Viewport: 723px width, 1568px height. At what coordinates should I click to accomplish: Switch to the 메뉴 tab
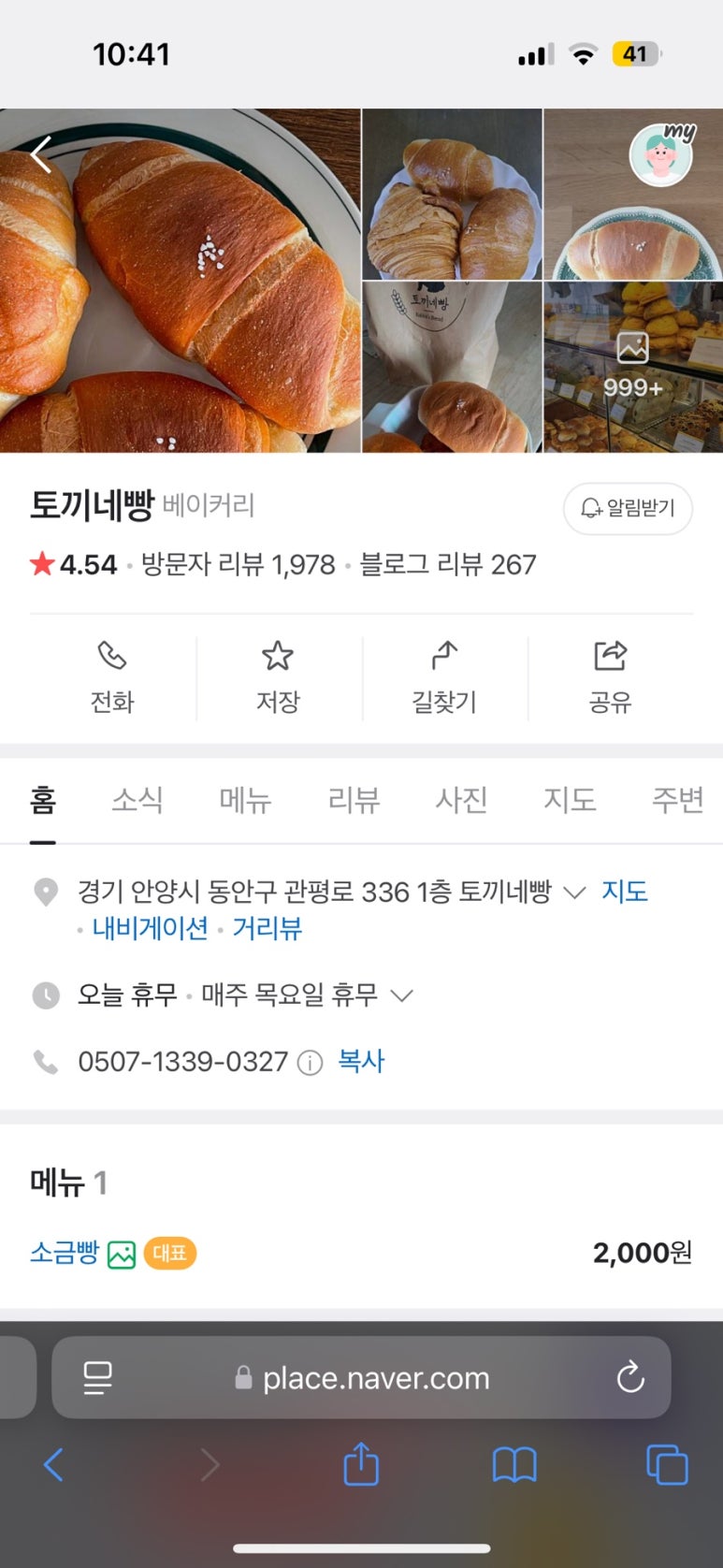(245, 800)
